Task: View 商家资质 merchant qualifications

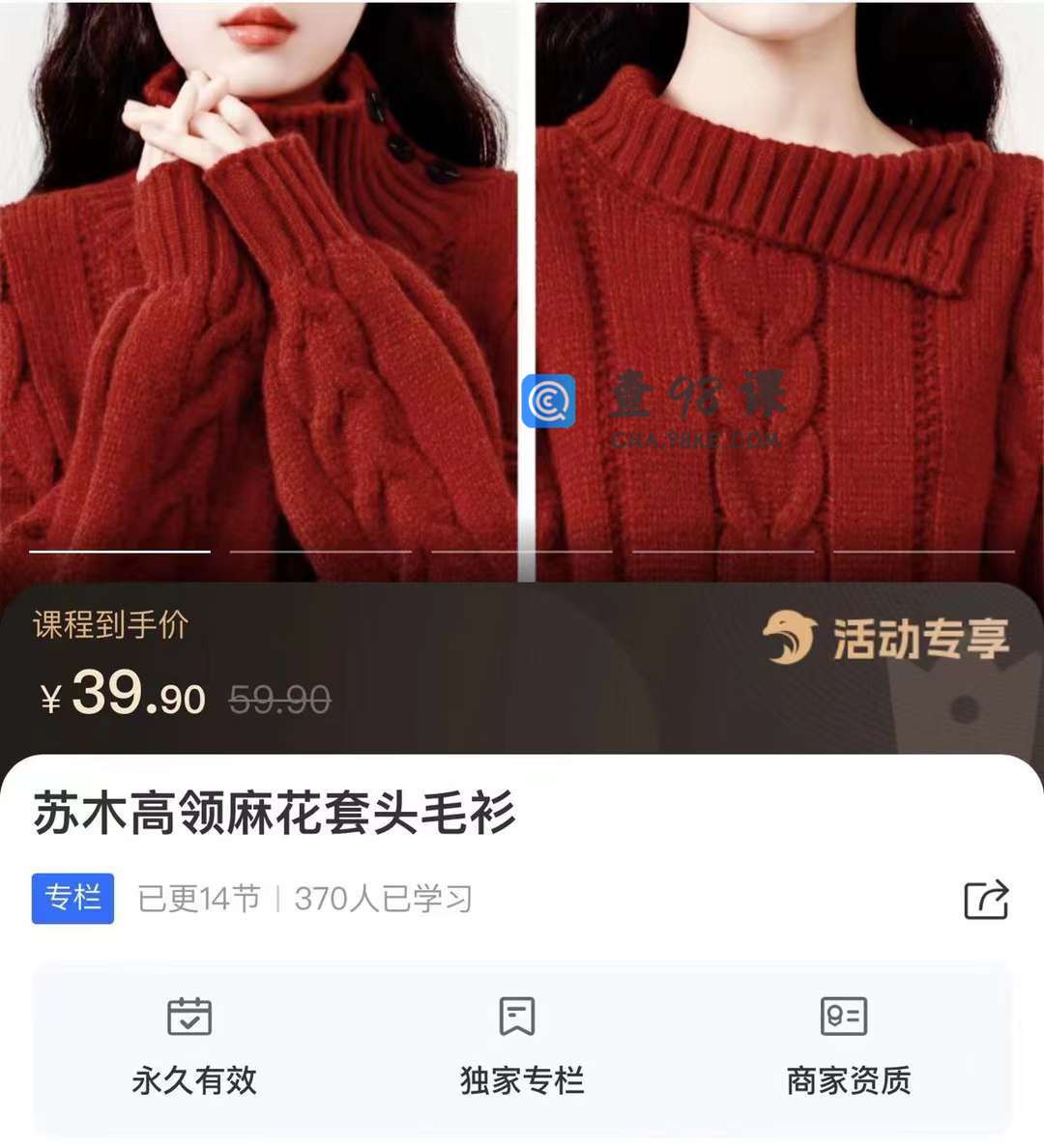Action: point(848,1048)
